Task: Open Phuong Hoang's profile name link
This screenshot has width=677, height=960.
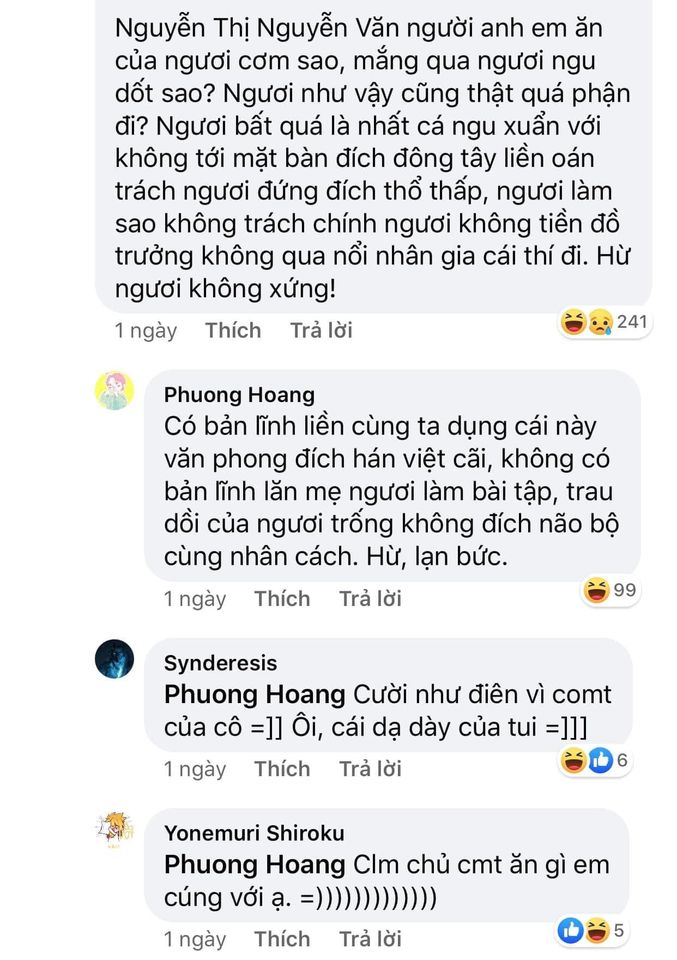Action: point(239,395)
